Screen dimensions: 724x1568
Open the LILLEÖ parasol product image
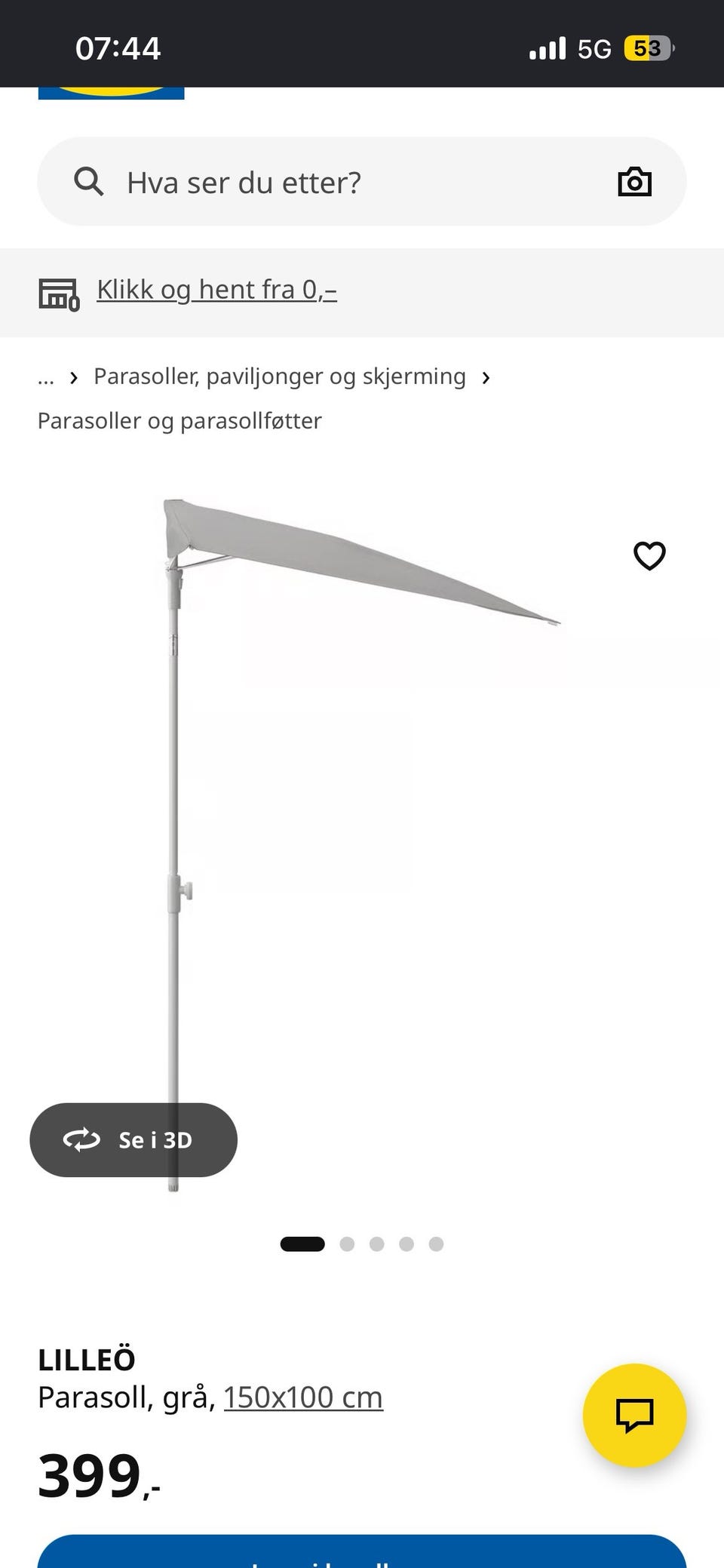[x=362, y=845]
